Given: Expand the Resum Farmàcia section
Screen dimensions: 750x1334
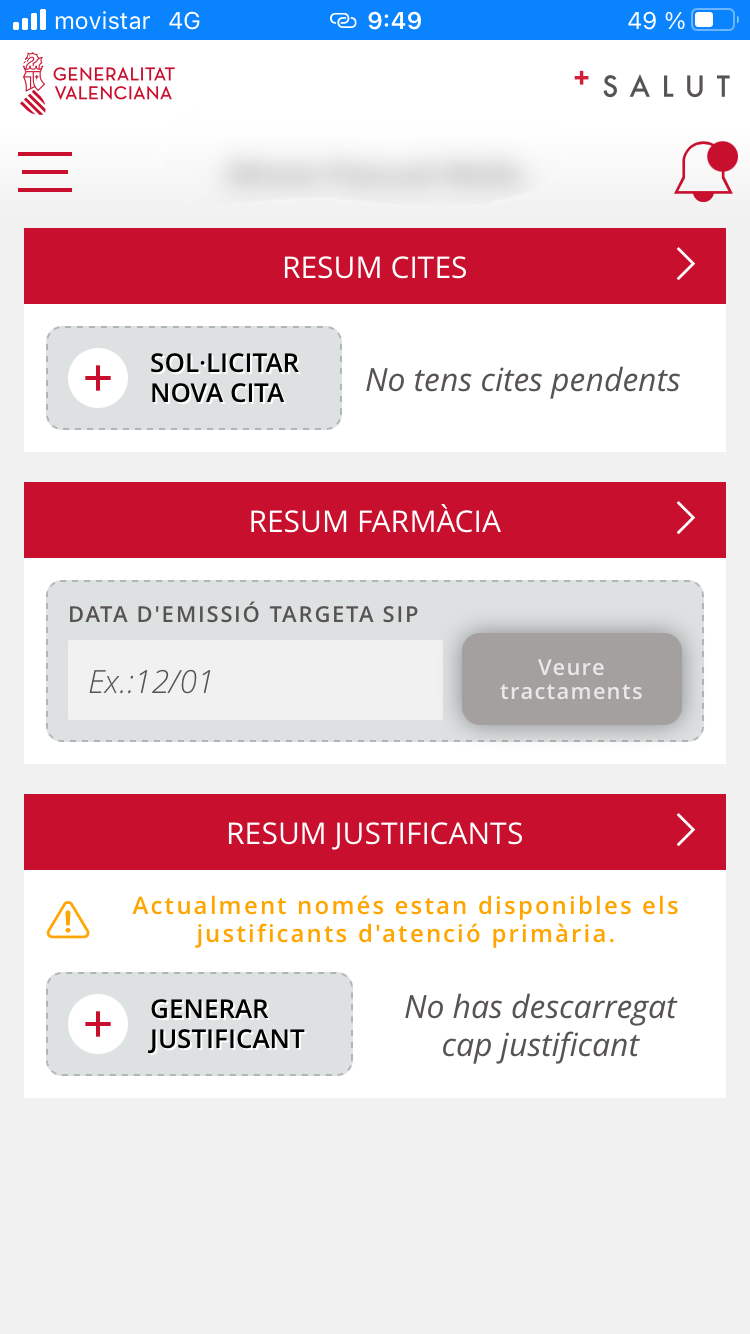Looking at the screenshot, I should [x=375, y=520].
